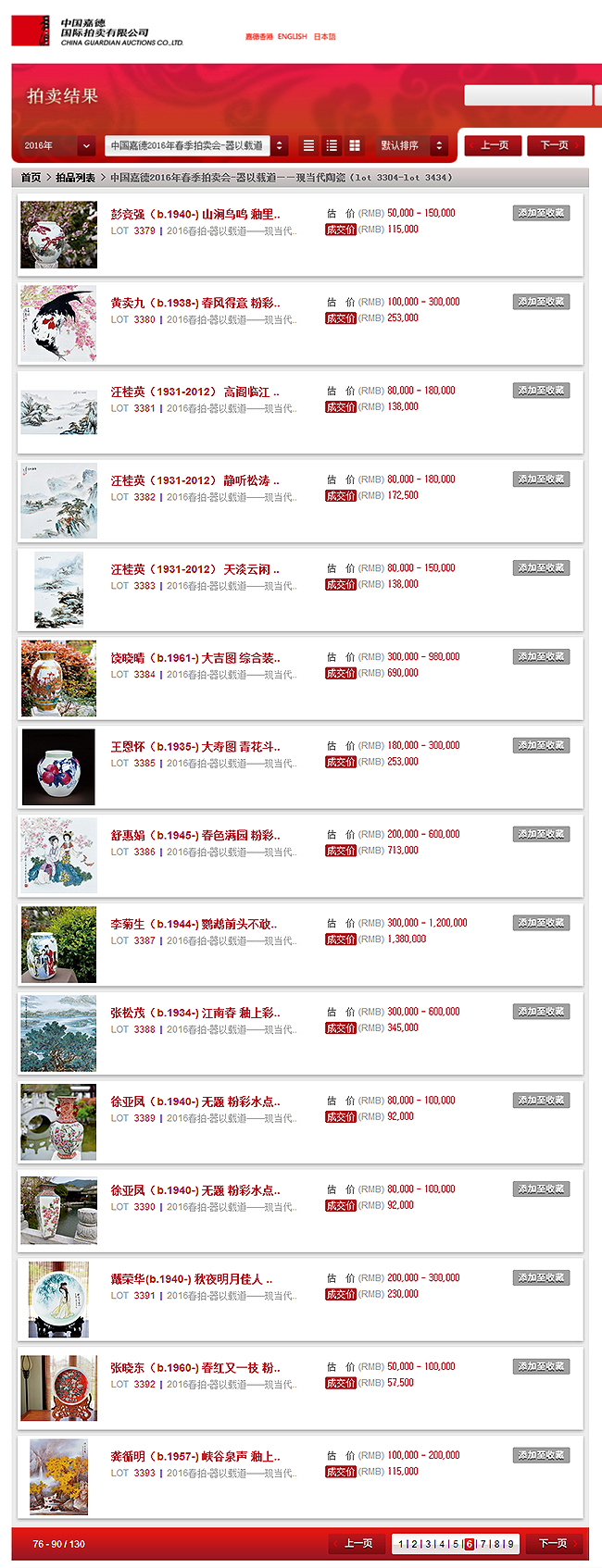Open 拍品列表 in the breadcrumb
The width and height of the screenshot is (602, 1568).
tap(75, 178)
